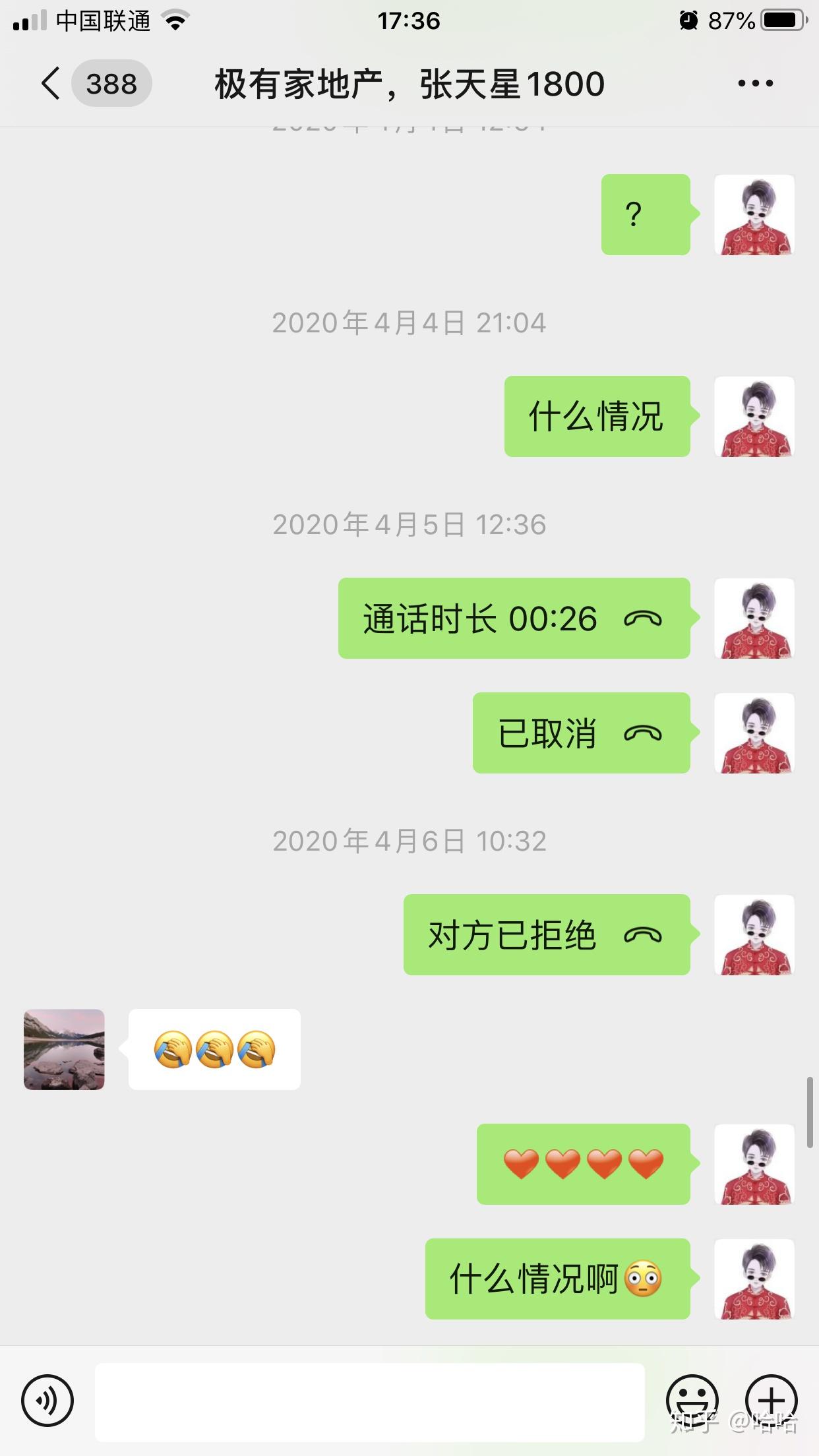Open the plus attachments menu
Image resolution: width=819 pixels, height=1456 pixels.
771,1400
